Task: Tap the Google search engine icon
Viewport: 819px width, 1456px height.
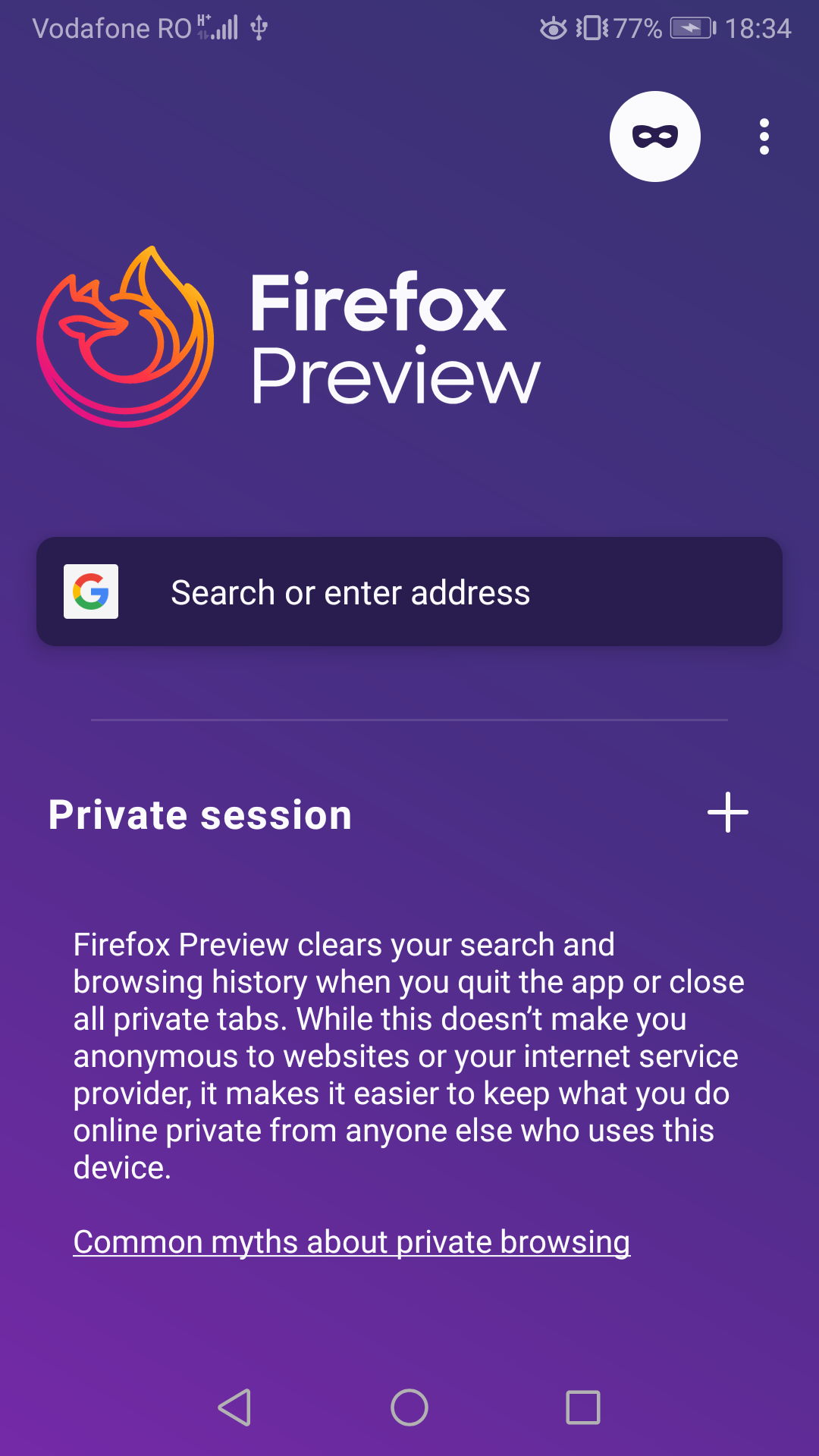Action: tap(91, 591)
